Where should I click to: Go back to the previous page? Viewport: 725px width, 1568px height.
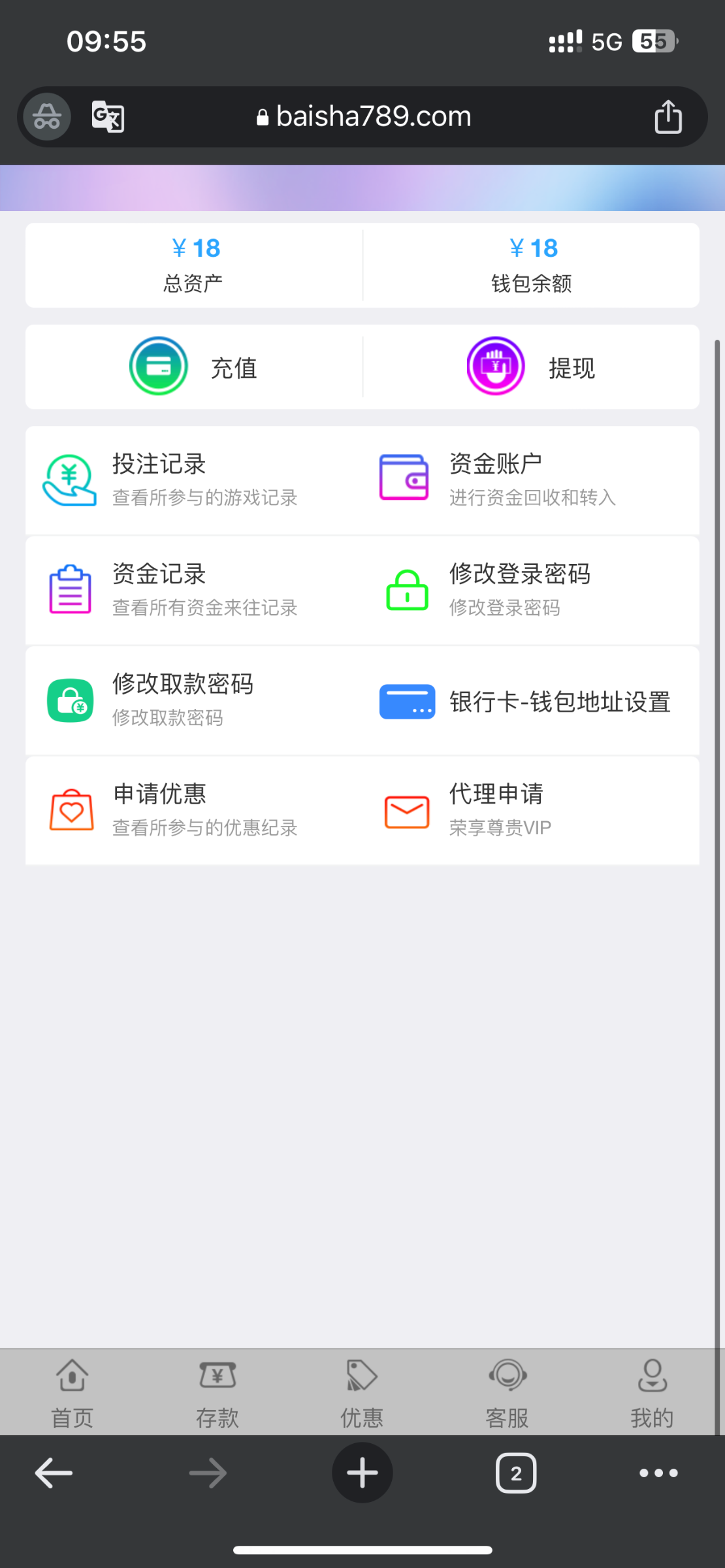(x=54, y=1473)
